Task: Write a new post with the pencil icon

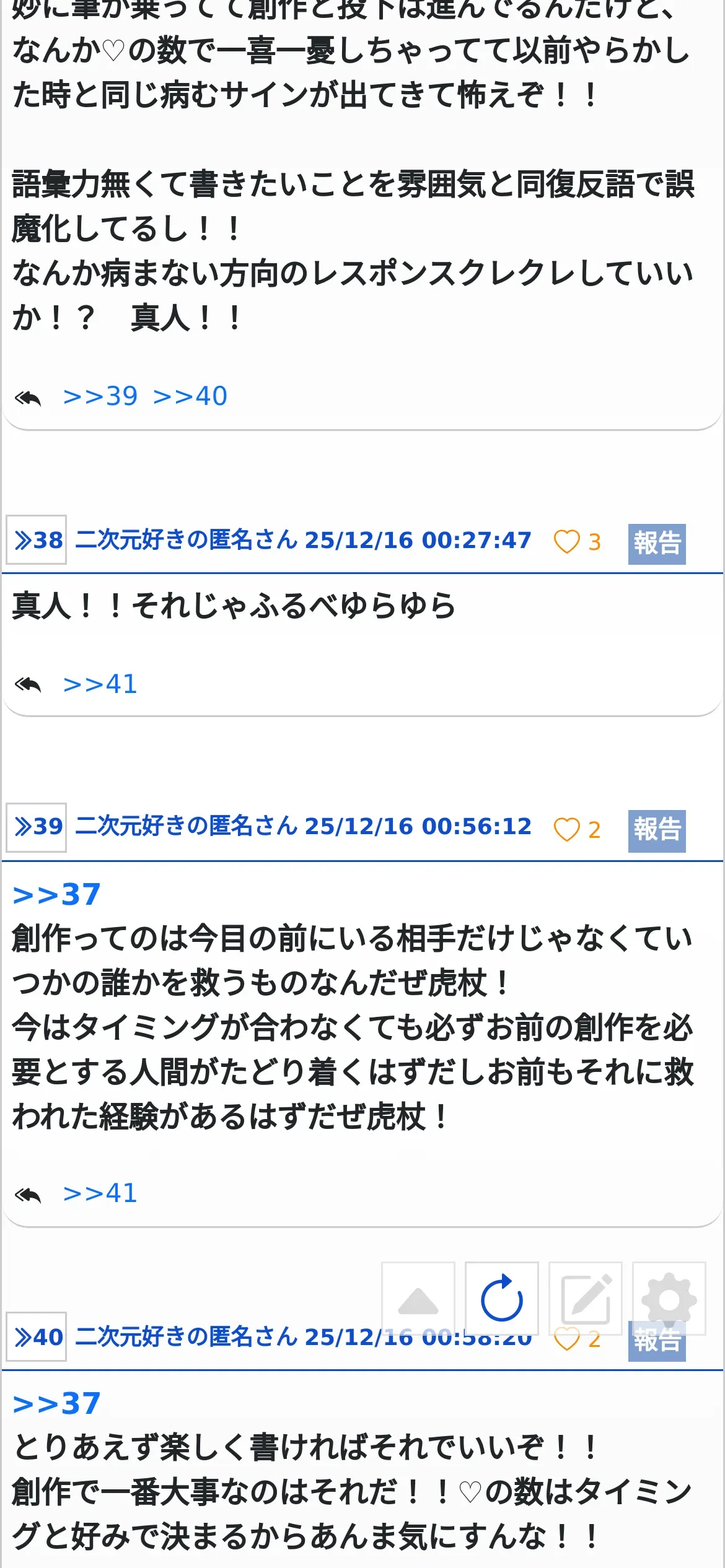Action: [586, 1298]
